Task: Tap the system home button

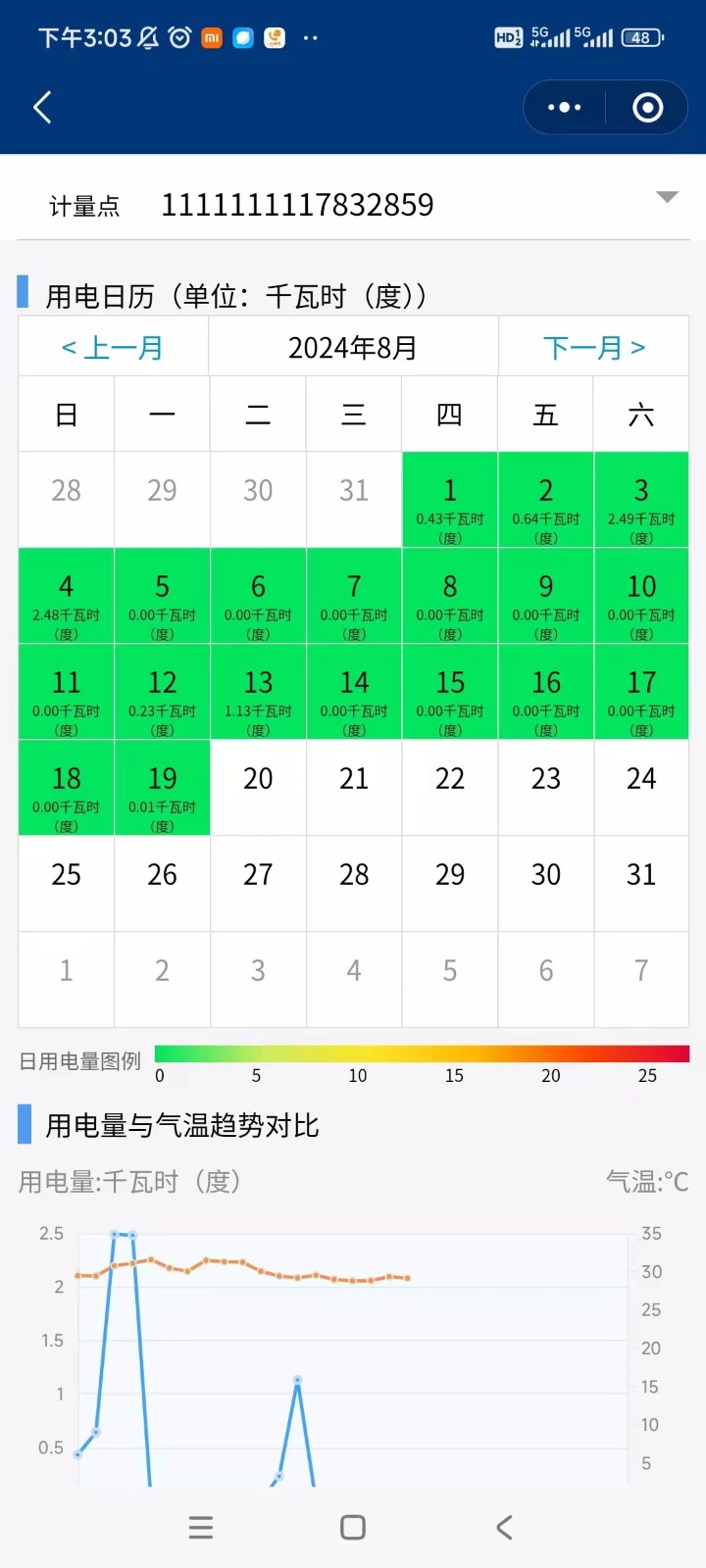Action: 353,1527
